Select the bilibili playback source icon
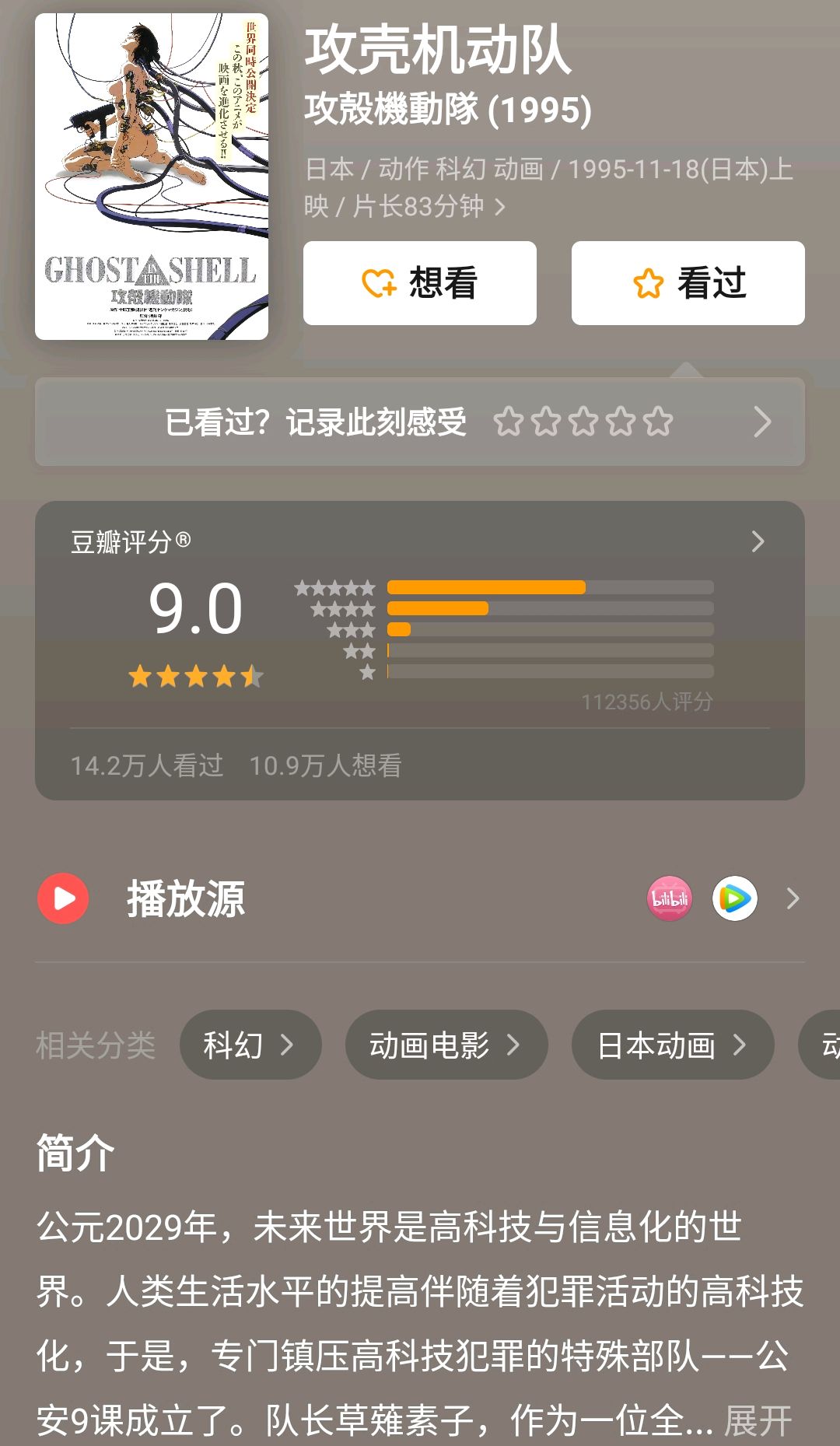The width and height of the screenshot is (840, 1446). pos(669,899)
